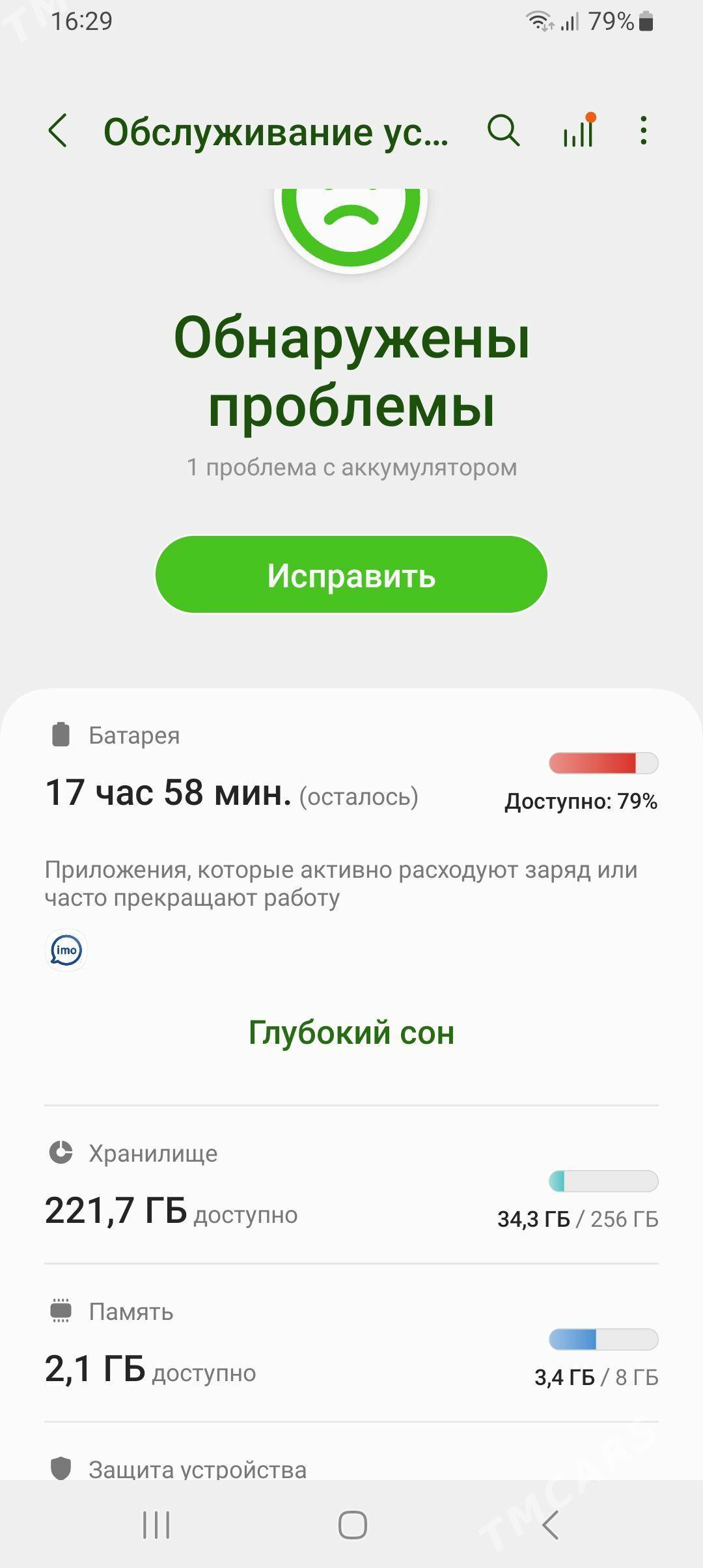The height and width of the screenshot is (1568, 703).
Task: Tap the imo app icon
Action: pyautogui.click(x=66, y=950)
